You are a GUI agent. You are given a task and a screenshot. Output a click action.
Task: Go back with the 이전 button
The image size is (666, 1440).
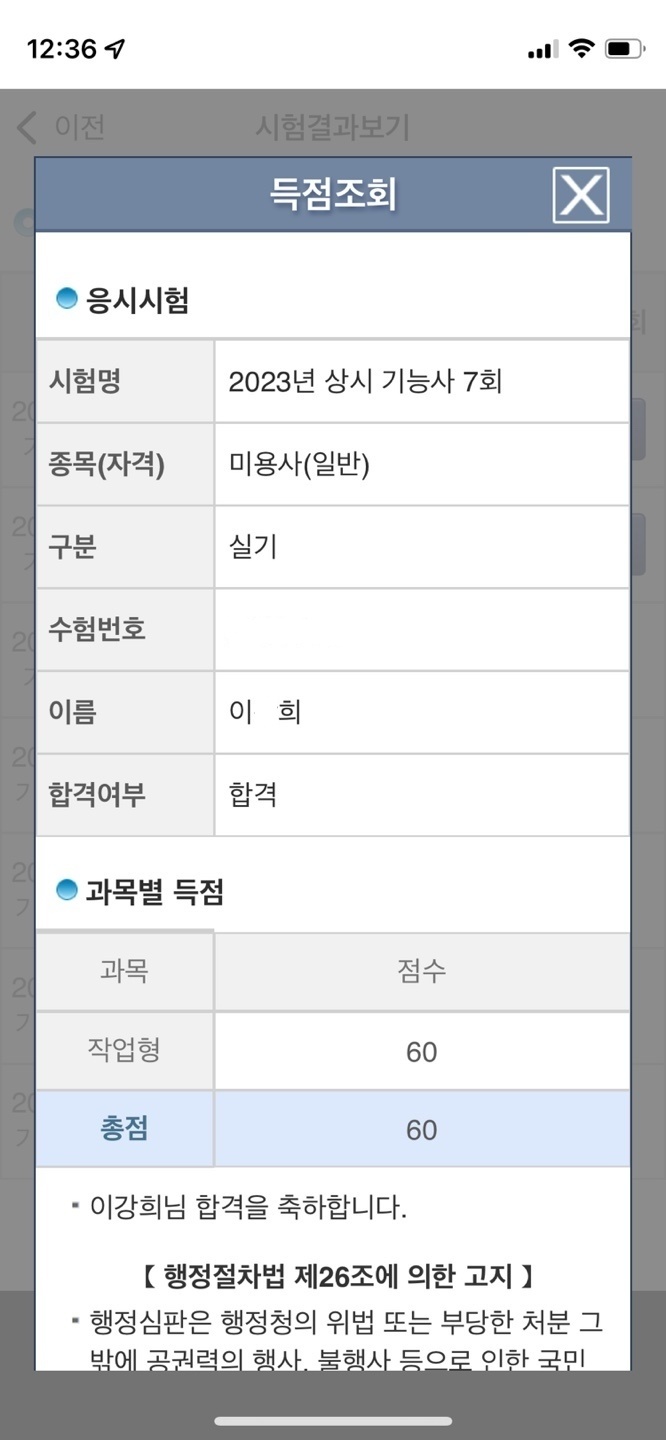click(62, 128)
